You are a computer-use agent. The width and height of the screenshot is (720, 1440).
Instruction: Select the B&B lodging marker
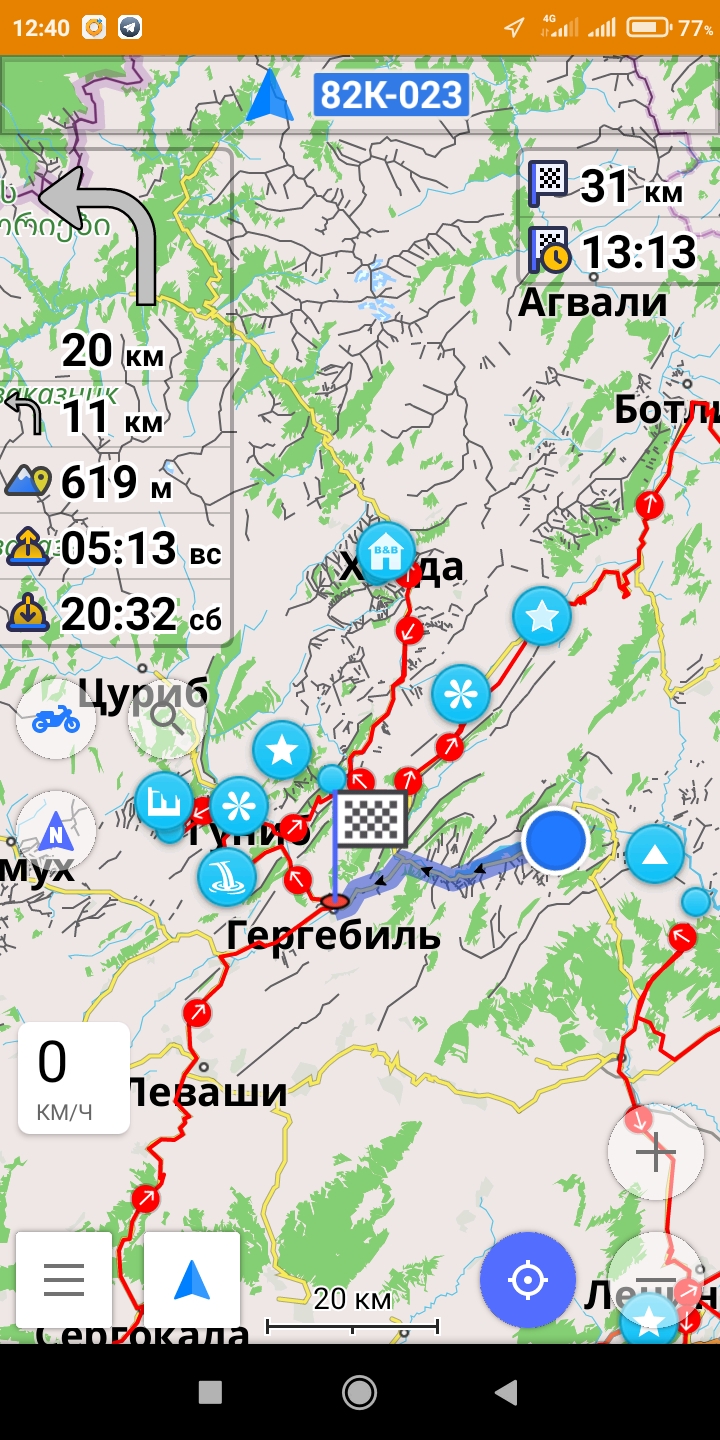click(x=385, y=552)
